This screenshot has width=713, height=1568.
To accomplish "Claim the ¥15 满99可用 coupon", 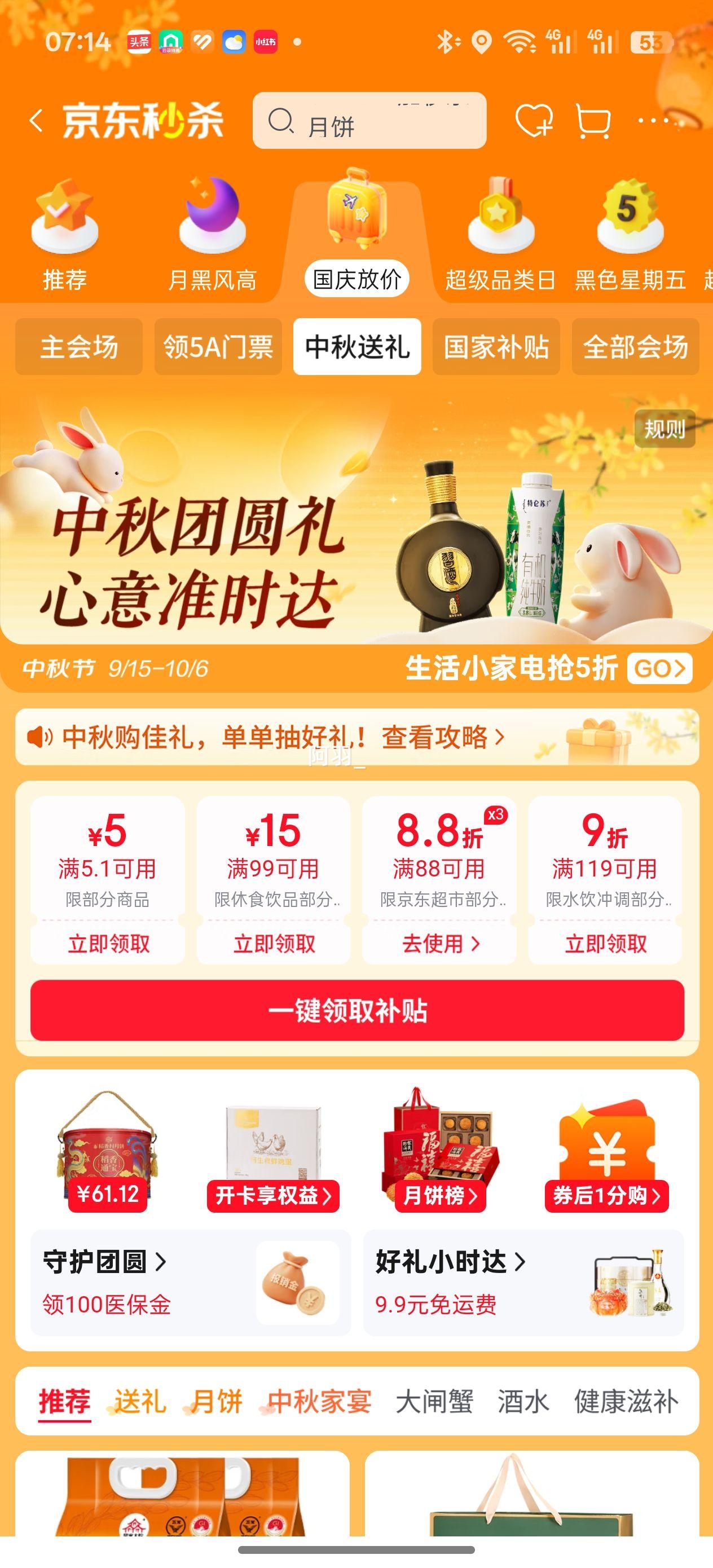I will [x=274, y=944].
